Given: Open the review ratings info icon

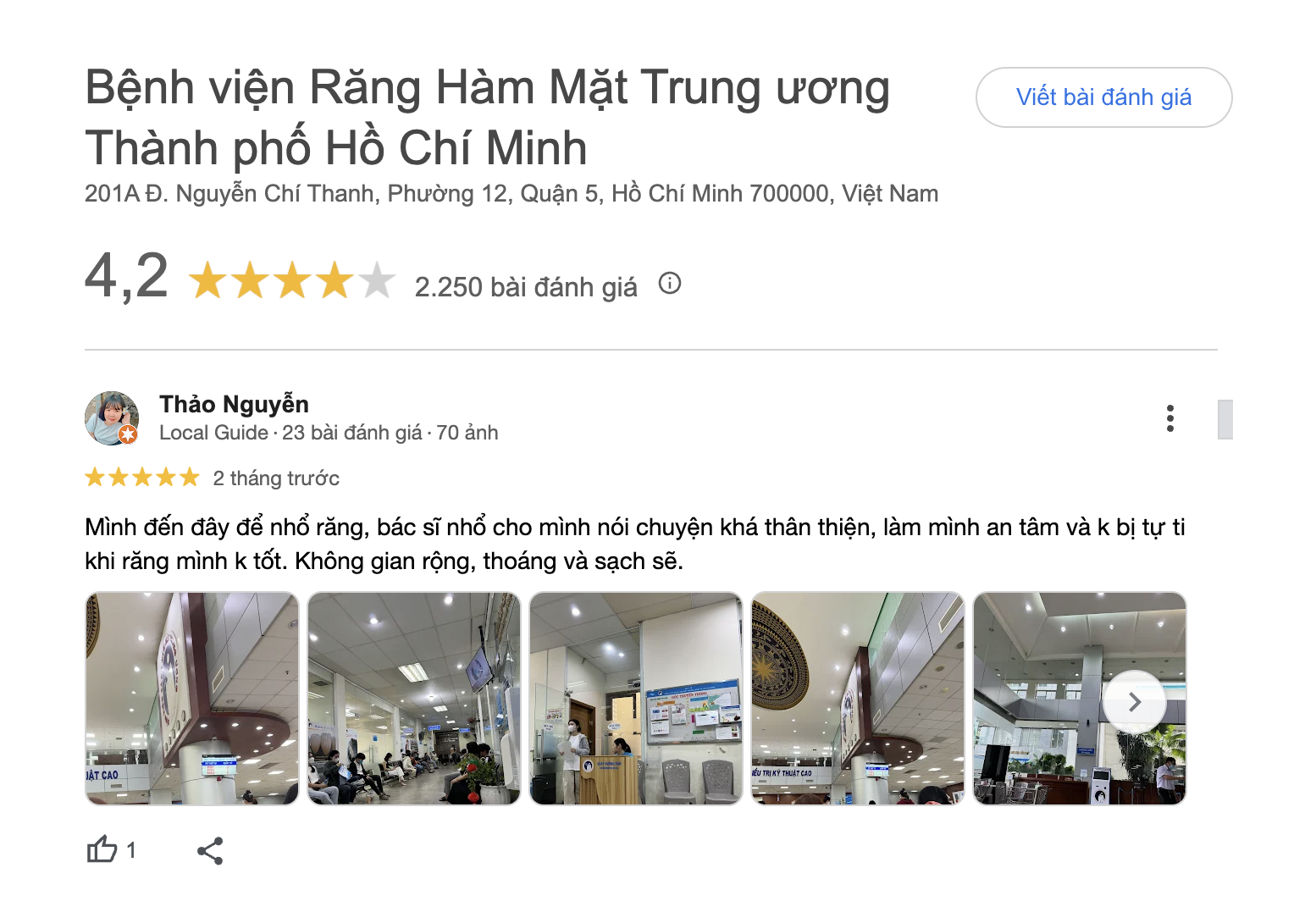Looking at the screenshot, I should (x=670, y=284).
